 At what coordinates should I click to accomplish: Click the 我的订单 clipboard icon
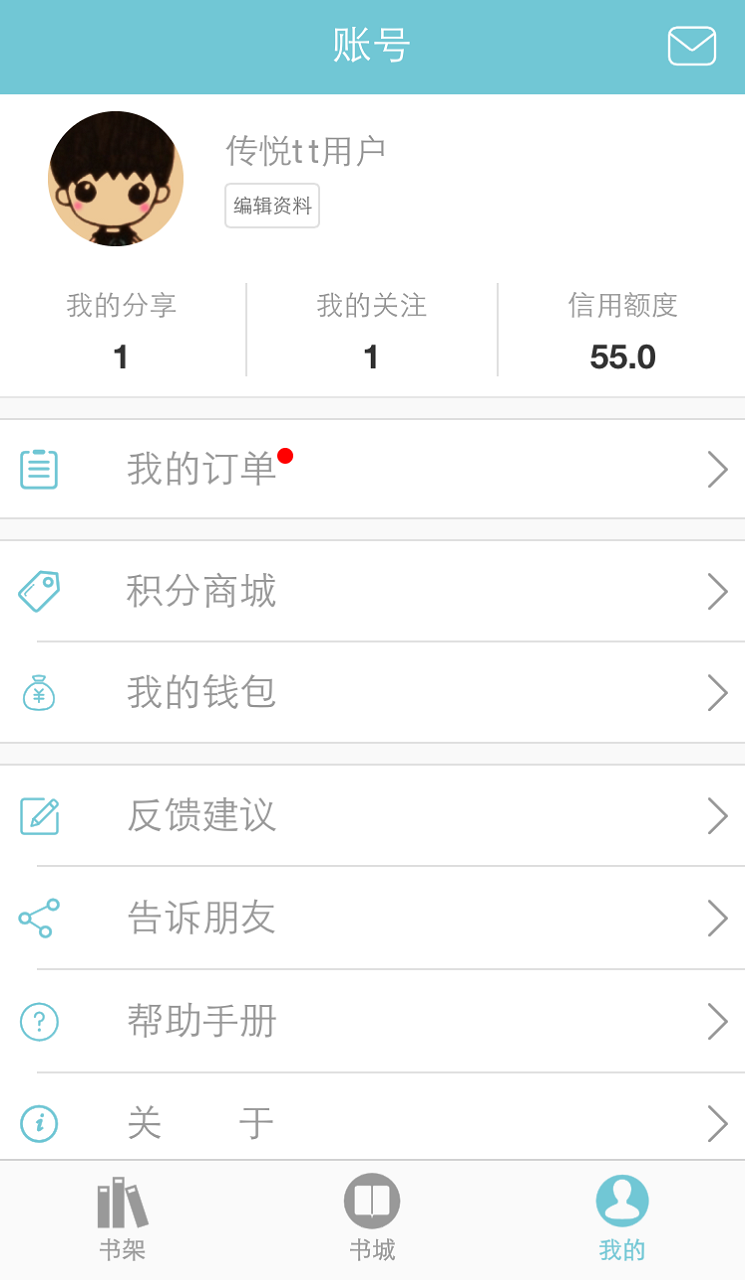click(39, 468)
